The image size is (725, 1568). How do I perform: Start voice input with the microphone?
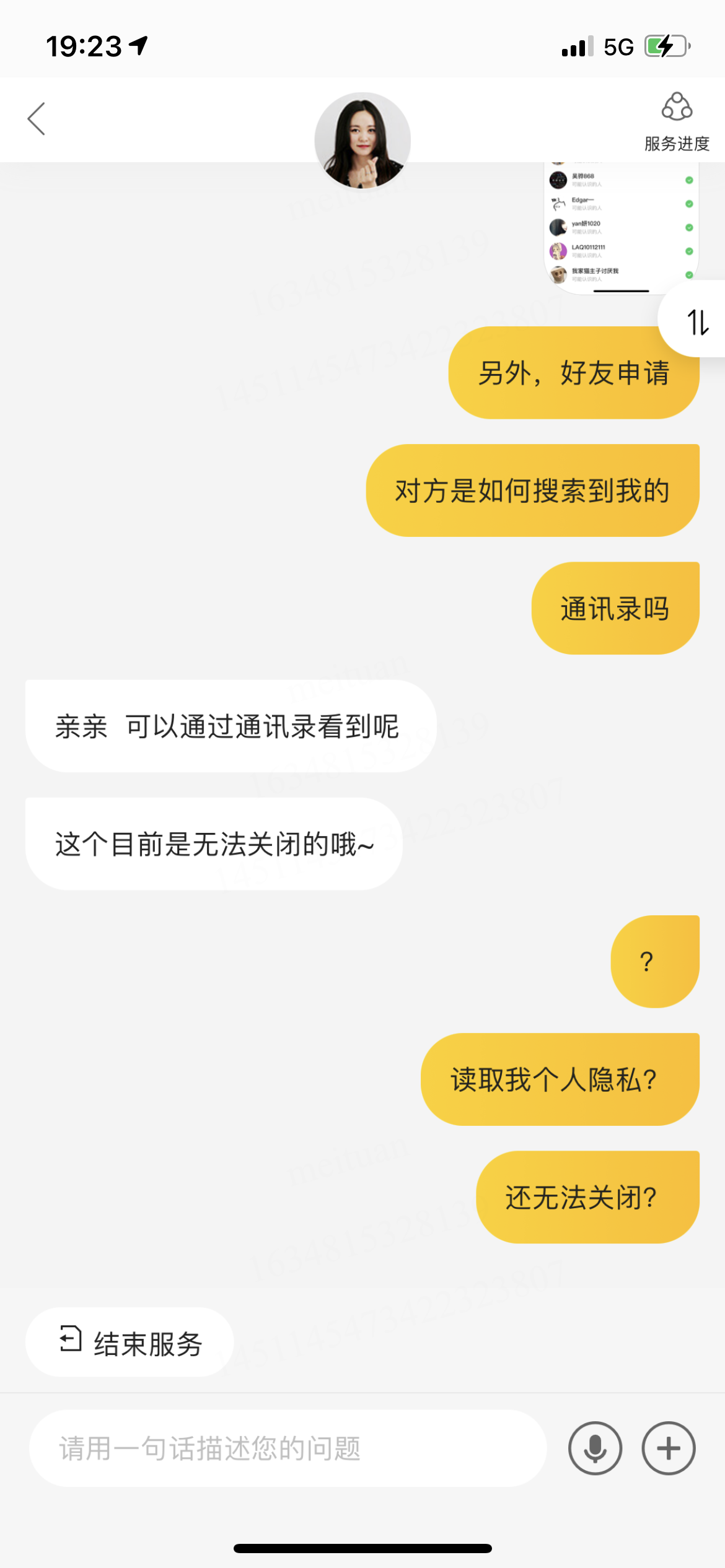(x=595, y=1448)
